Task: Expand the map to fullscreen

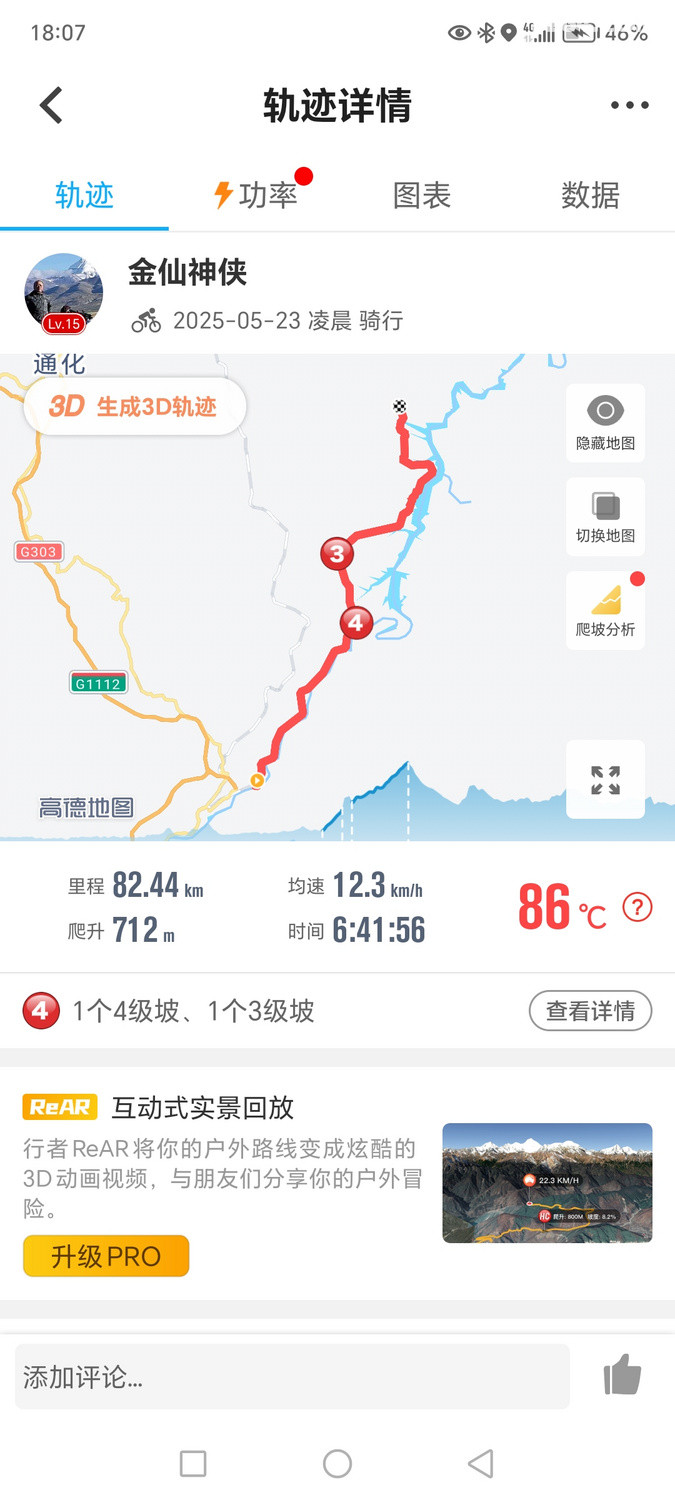Action: [x=605, y=780]
